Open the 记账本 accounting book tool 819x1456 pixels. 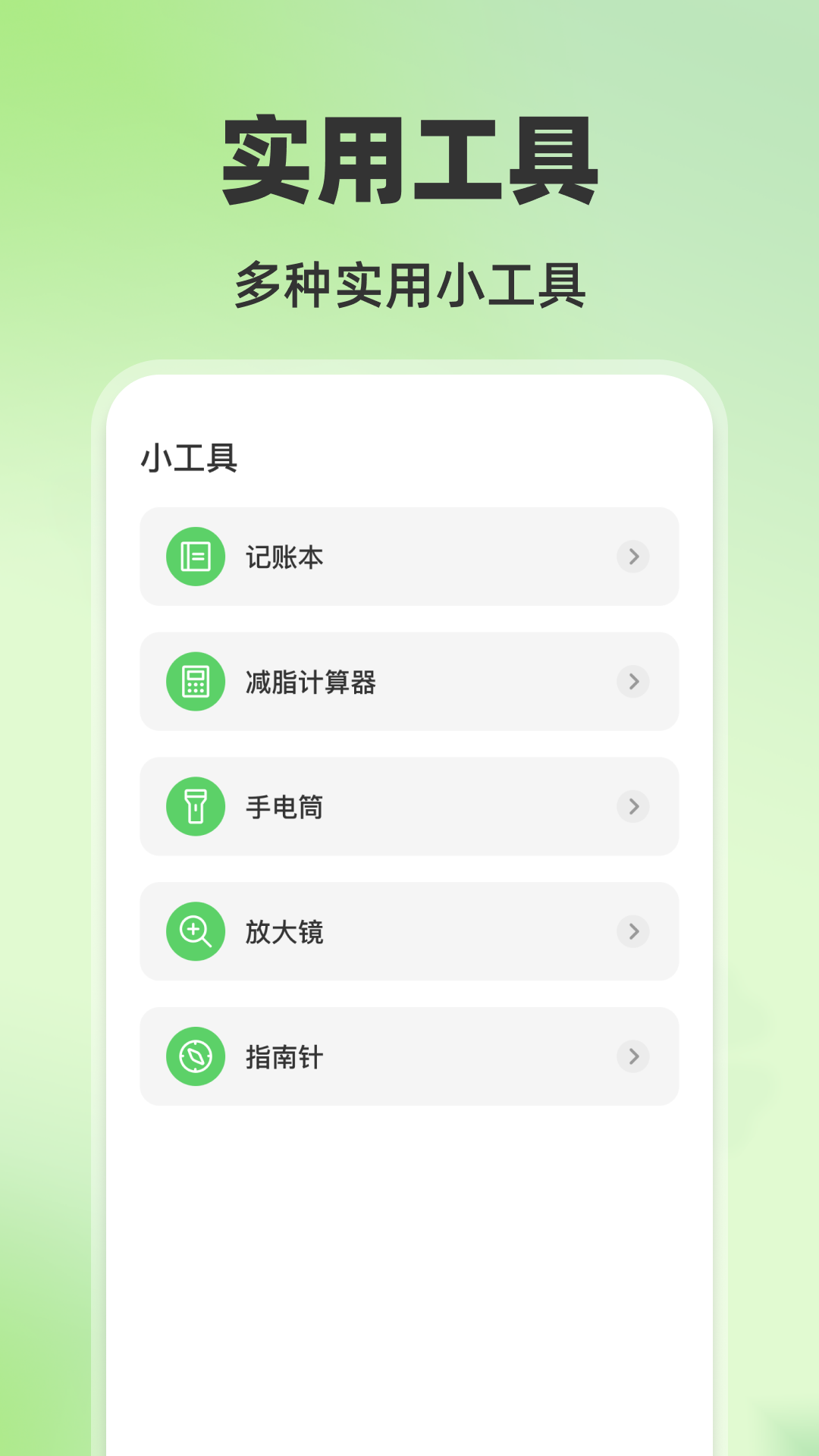click(409, 557)
